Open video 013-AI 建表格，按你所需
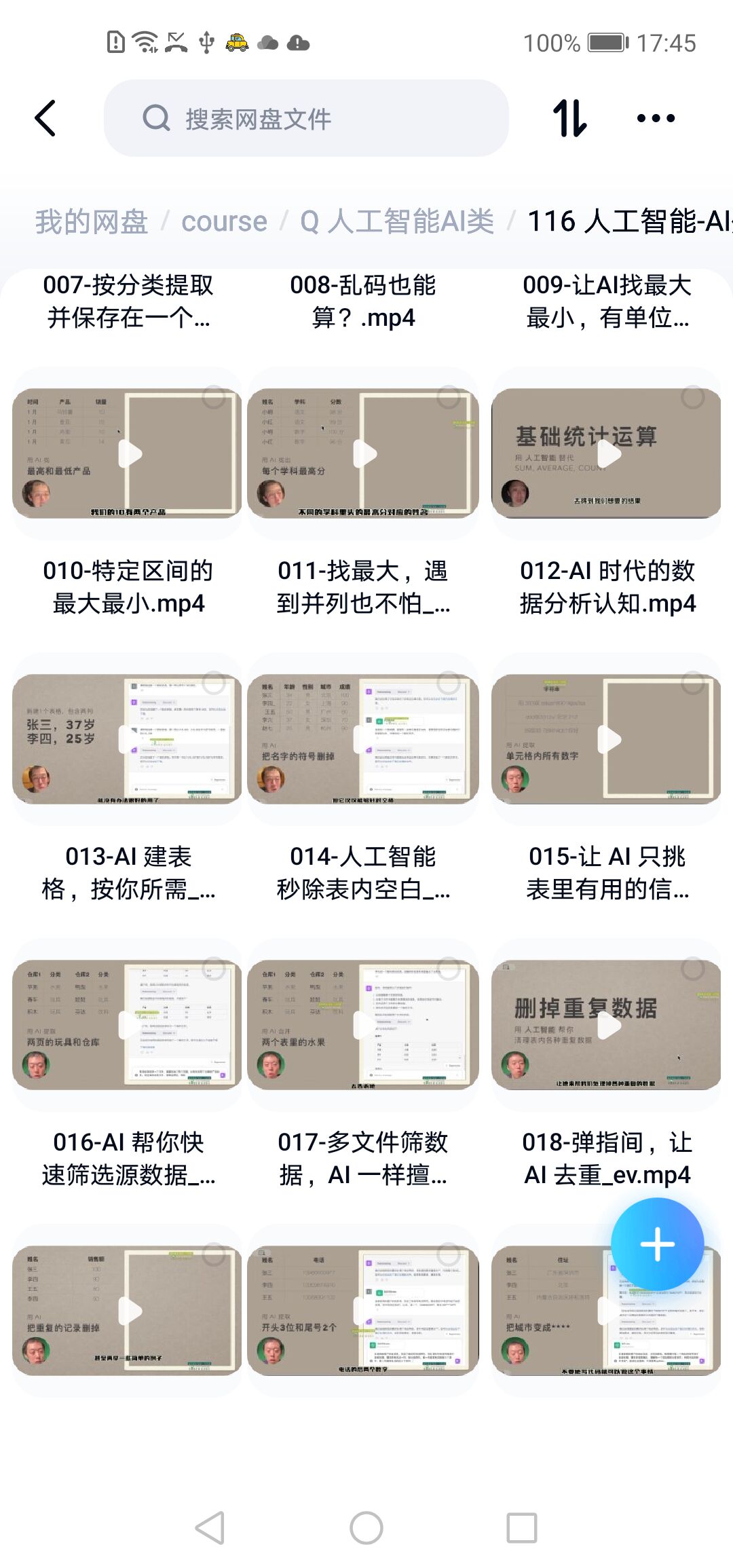733x1568 pixels. [127, 739]
